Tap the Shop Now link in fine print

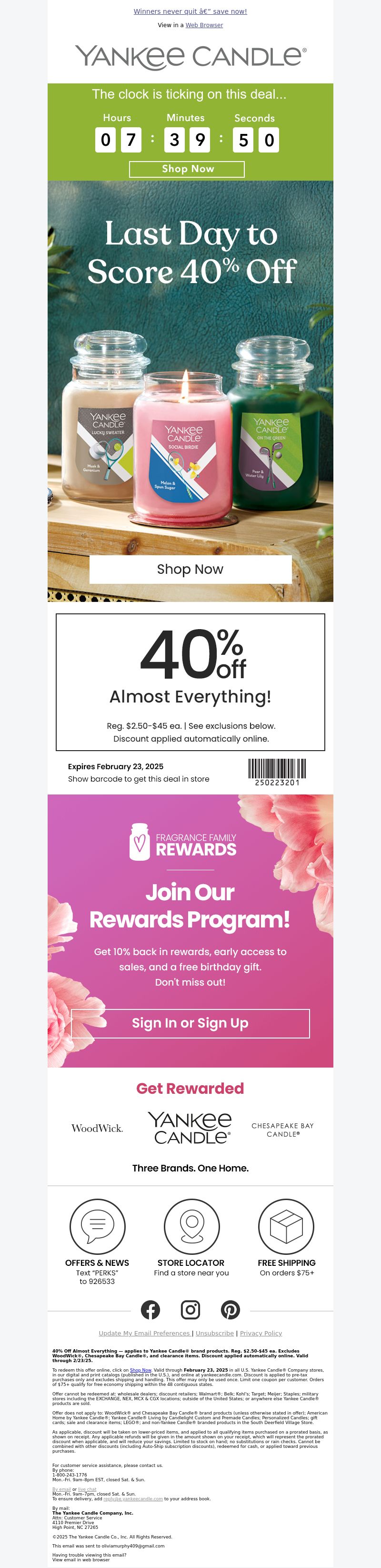[140, 1370]
